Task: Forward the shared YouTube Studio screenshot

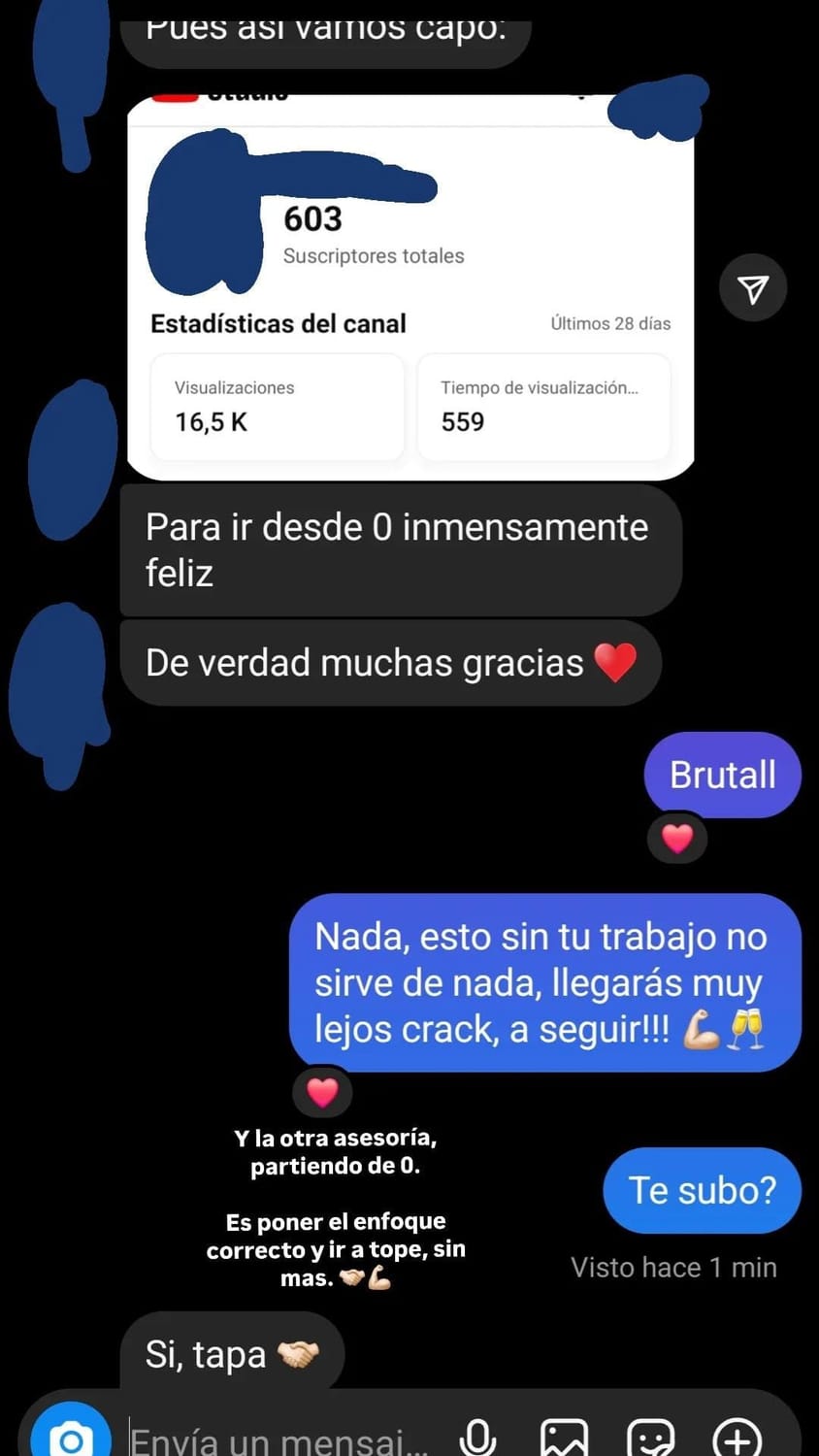Action: pos(753,288)
